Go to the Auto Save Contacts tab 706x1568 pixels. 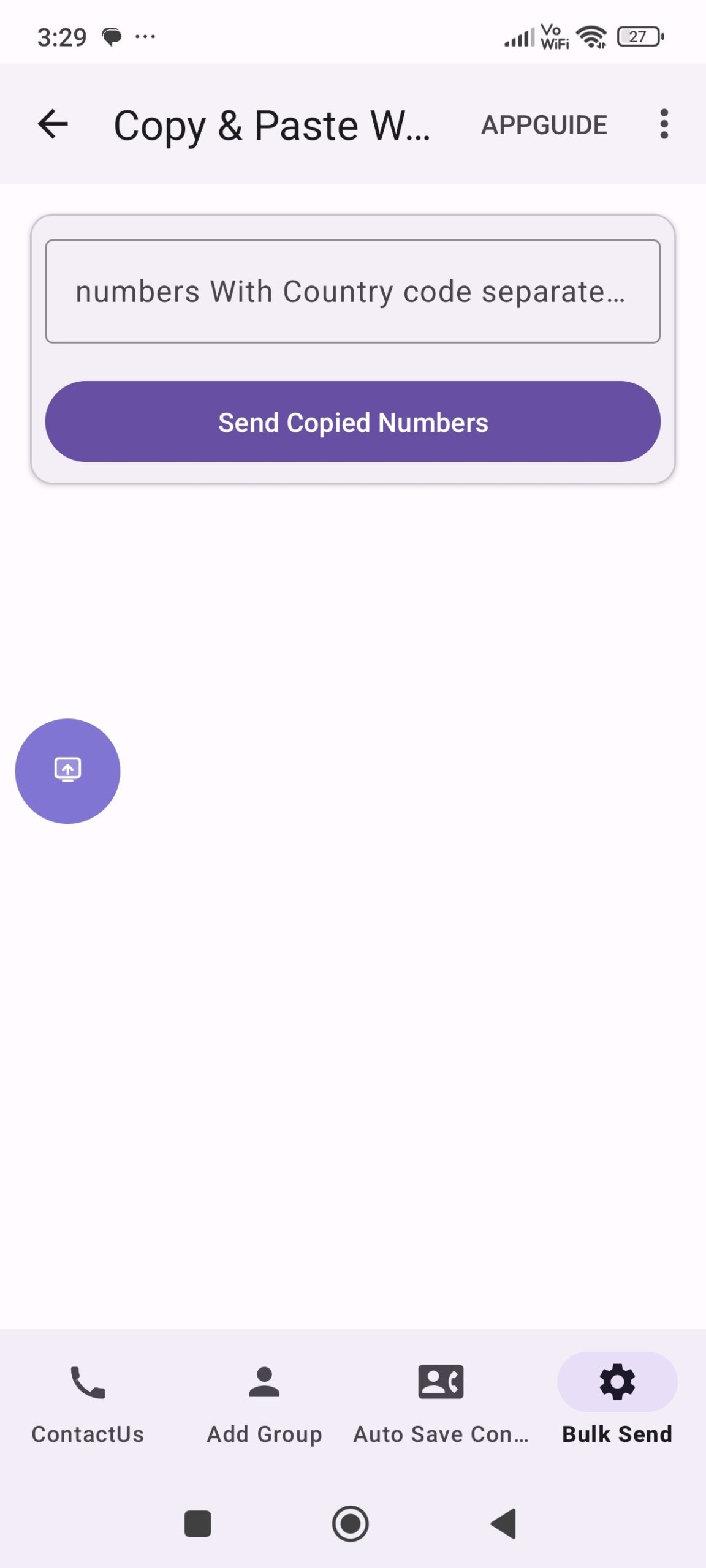441,1400
